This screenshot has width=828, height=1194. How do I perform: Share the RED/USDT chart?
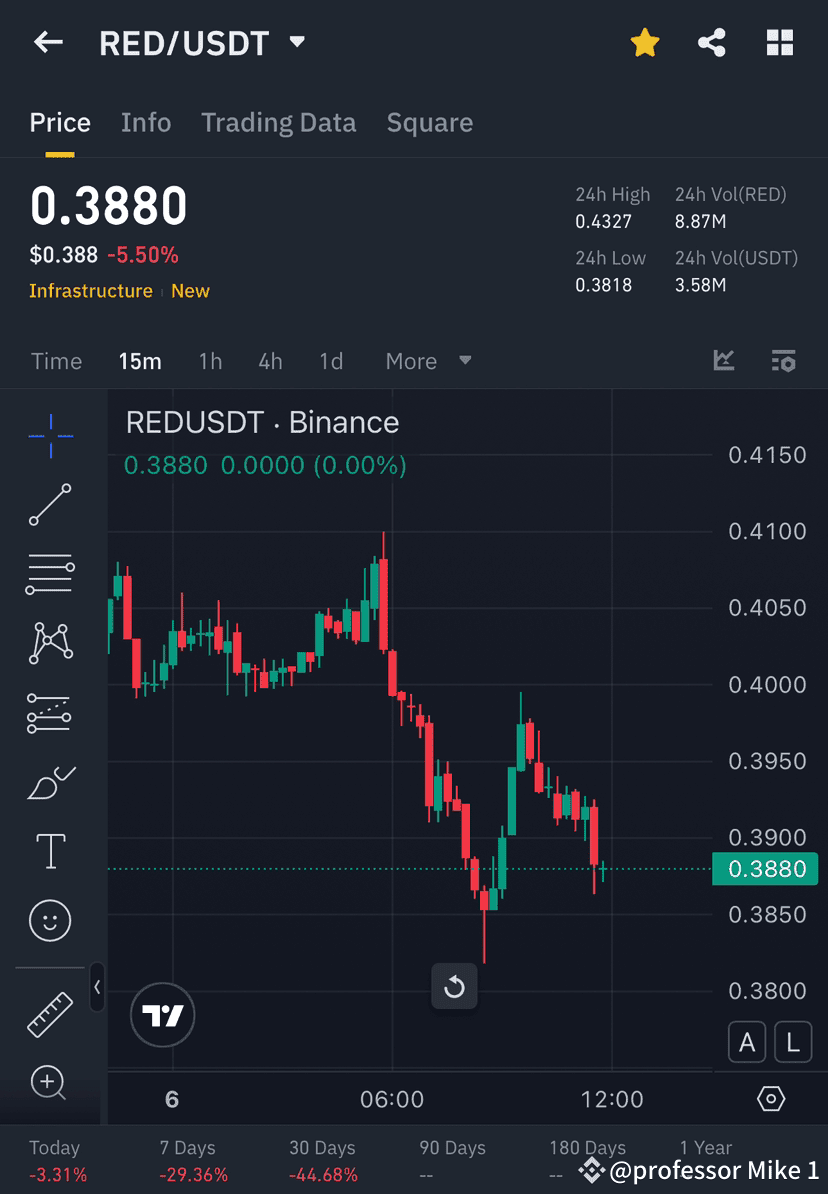click(712, 42)
